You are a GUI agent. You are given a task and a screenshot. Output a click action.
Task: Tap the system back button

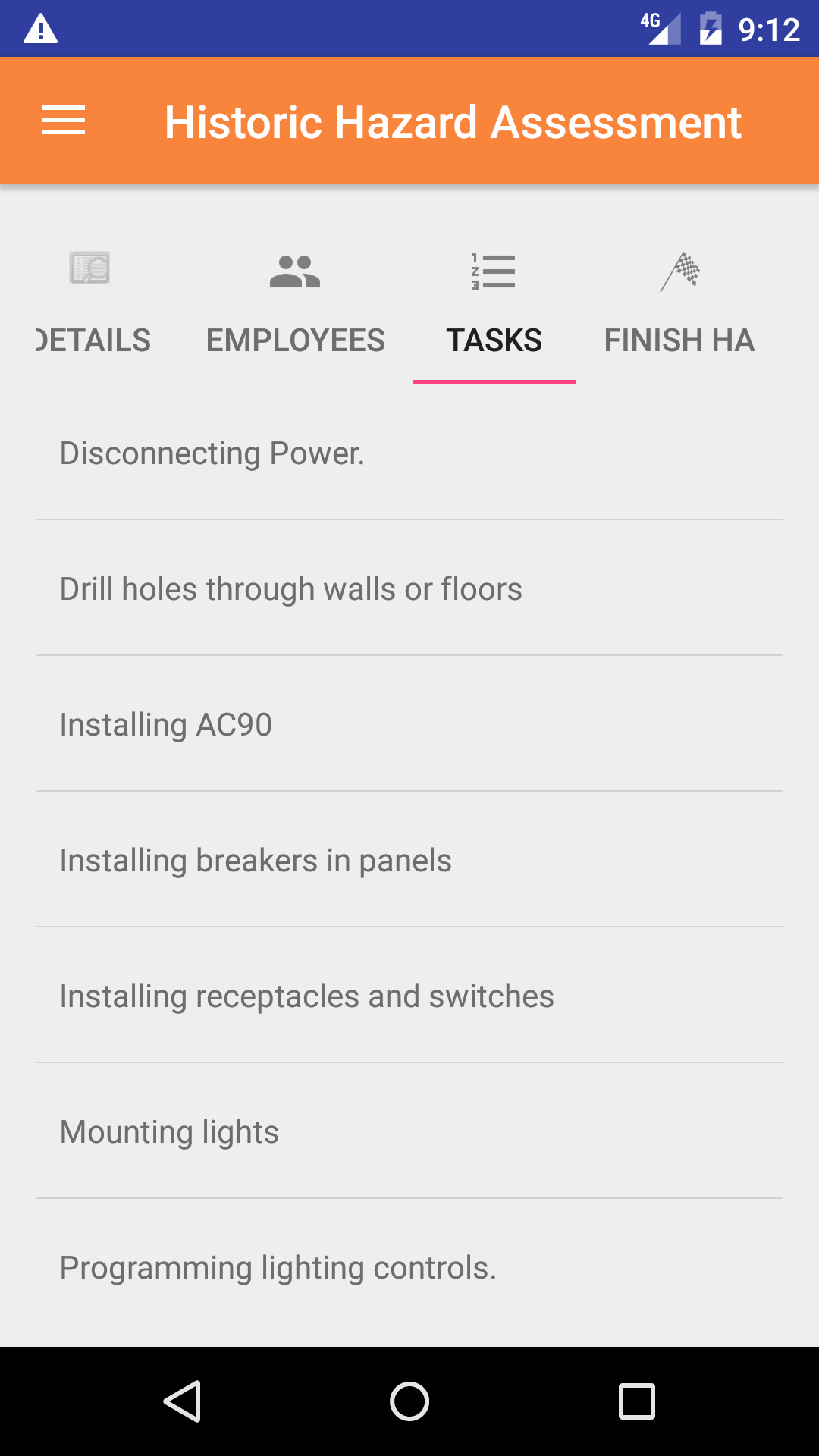pos(182,1401)
